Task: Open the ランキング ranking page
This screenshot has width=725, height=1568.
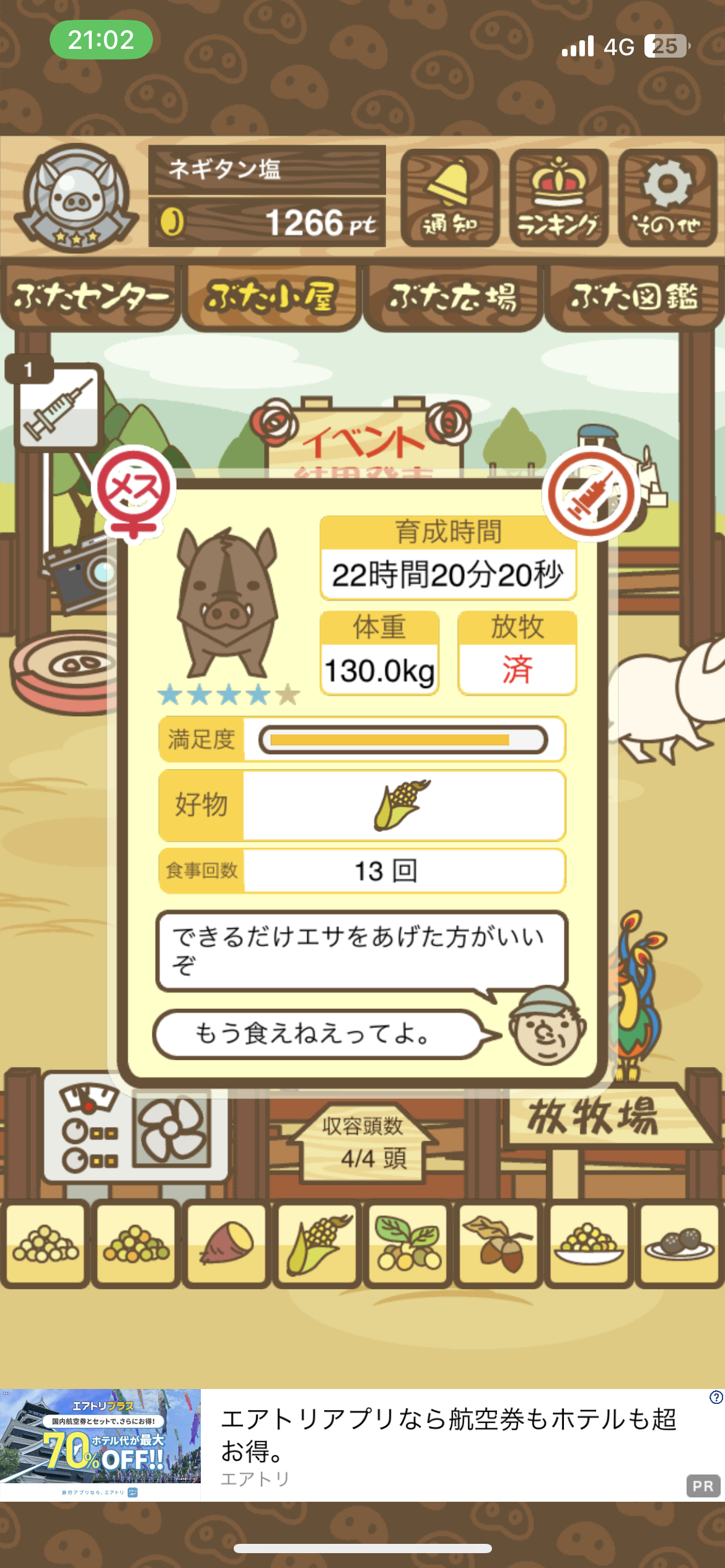Action: click(x=558, y=198)
